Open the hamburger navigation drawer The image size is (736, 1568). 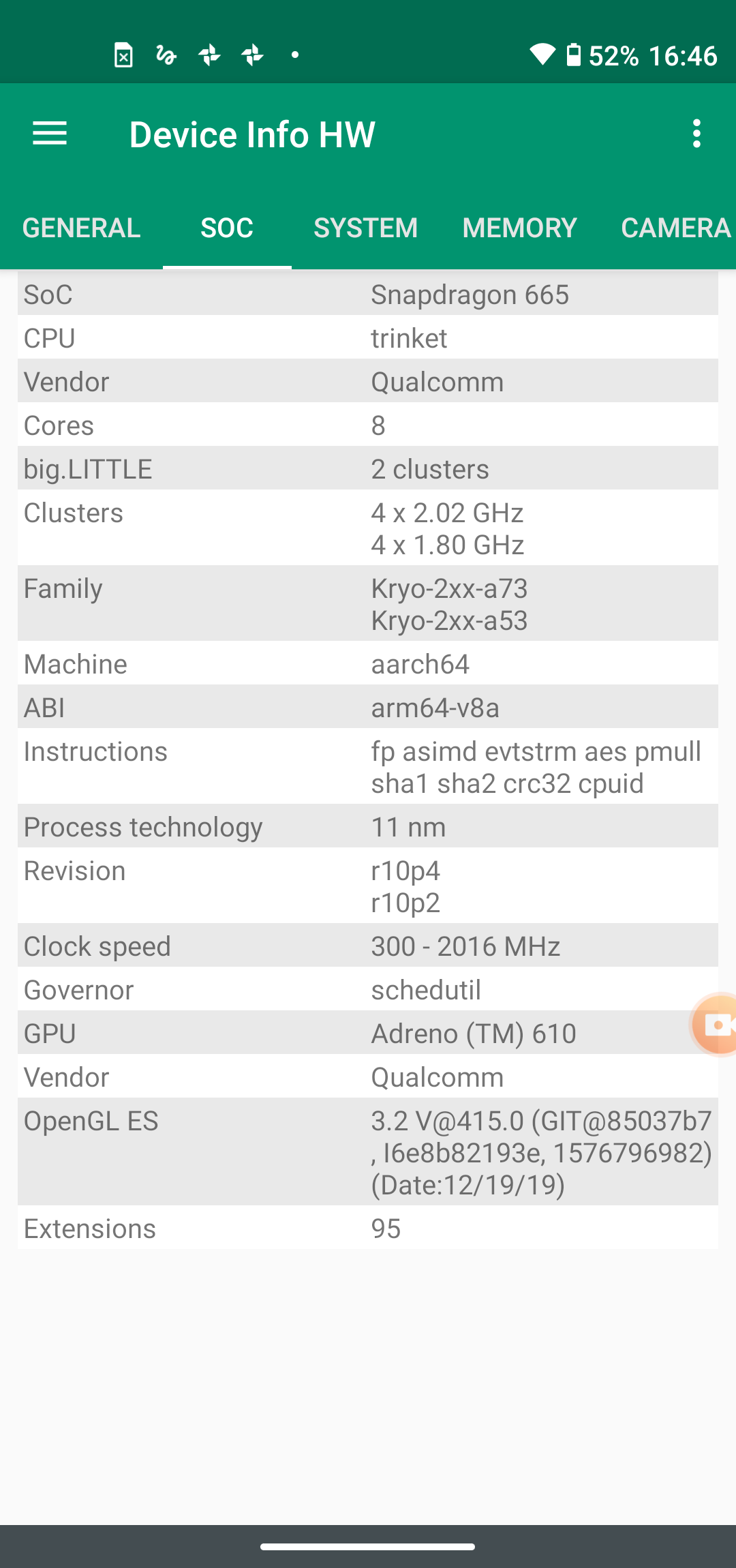[x=50, y=134]
